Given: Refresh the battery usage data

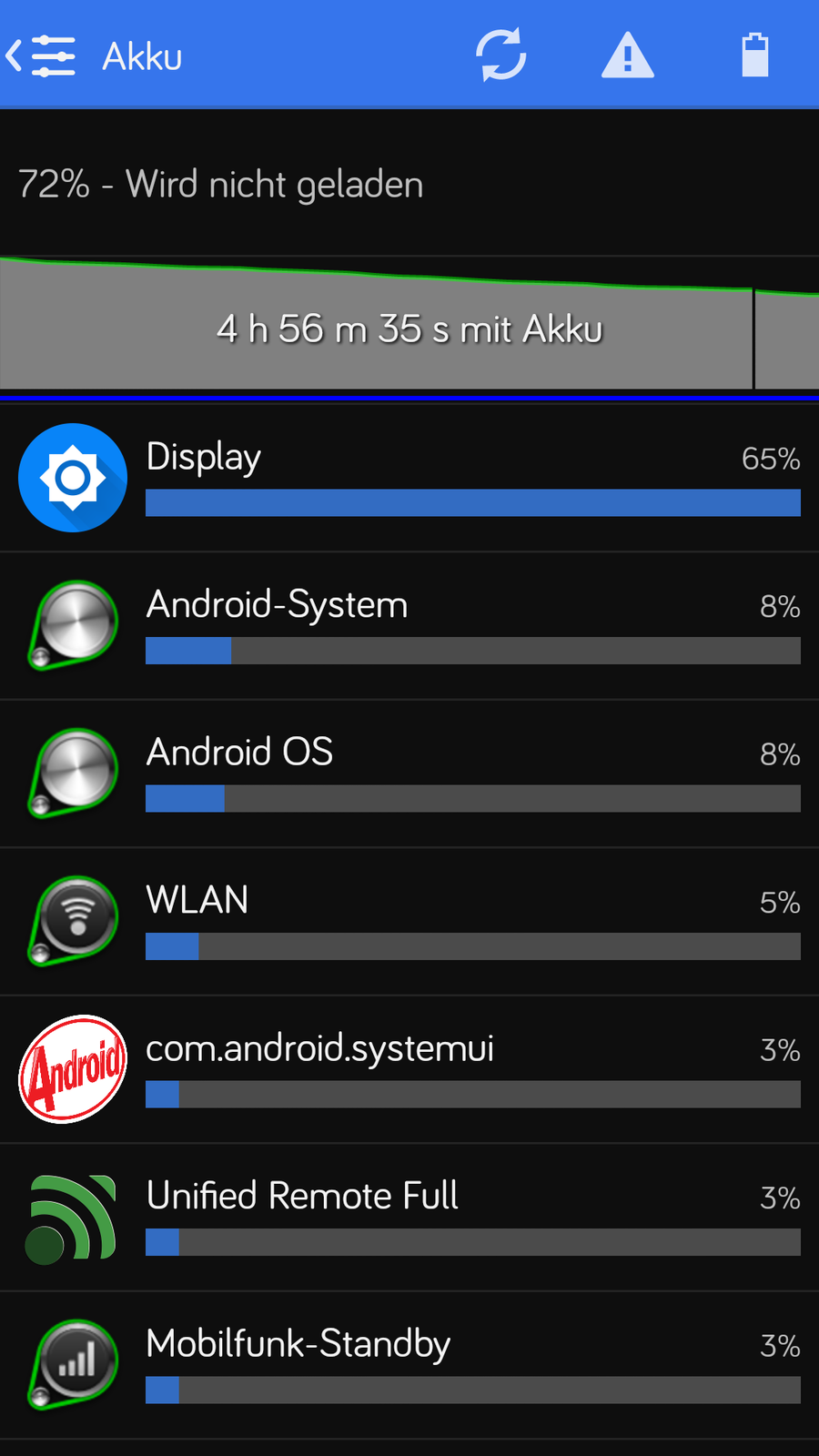Looking at the screenshot, I should 500,56.
